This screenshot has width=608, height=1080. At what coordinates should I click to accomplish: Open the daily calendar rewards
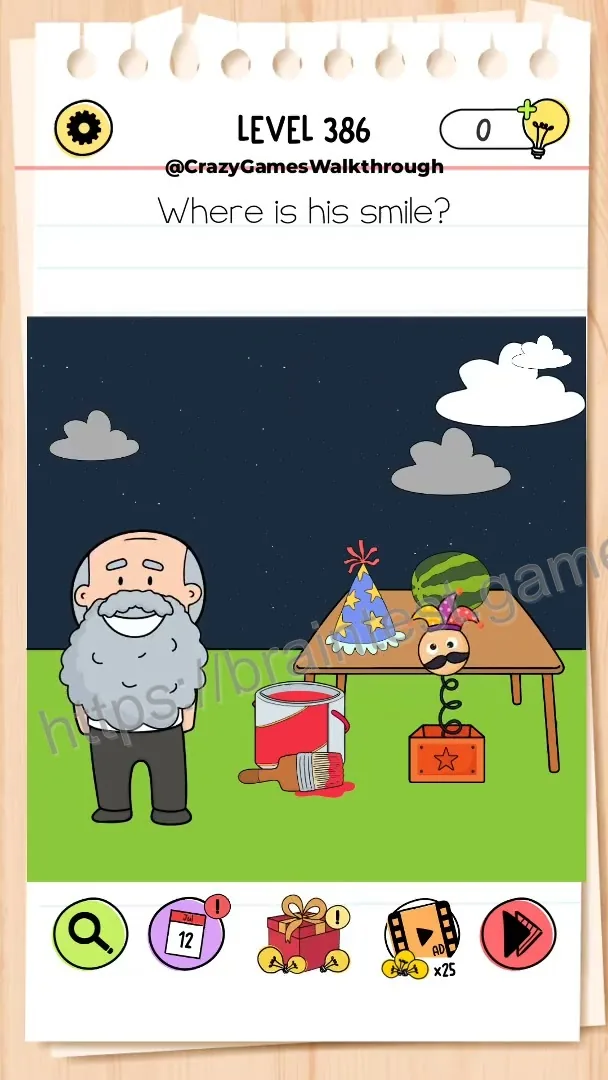[187, 933]
